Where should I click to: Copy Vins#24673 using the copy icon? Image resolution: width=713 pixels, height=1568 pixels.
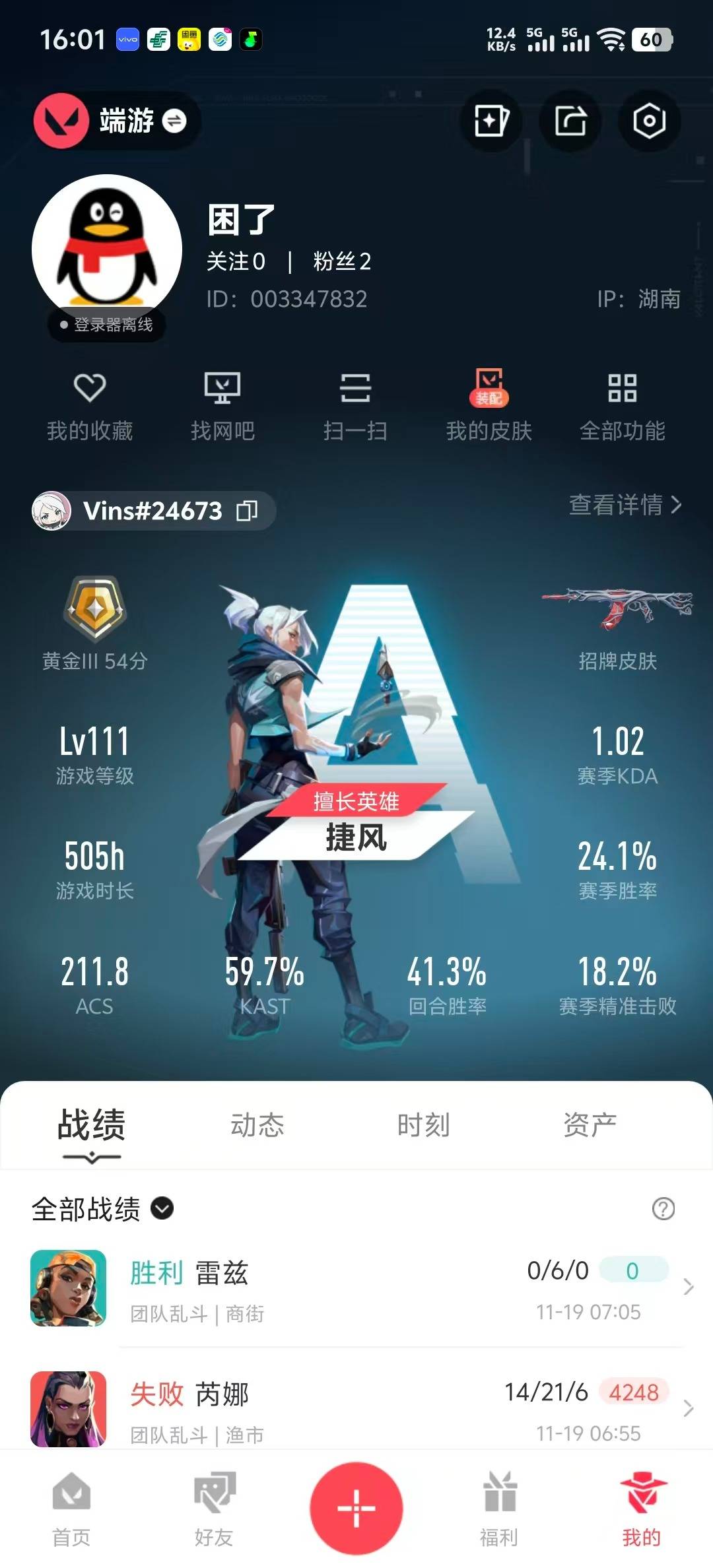pyautogui.click(x=247, y=510)
